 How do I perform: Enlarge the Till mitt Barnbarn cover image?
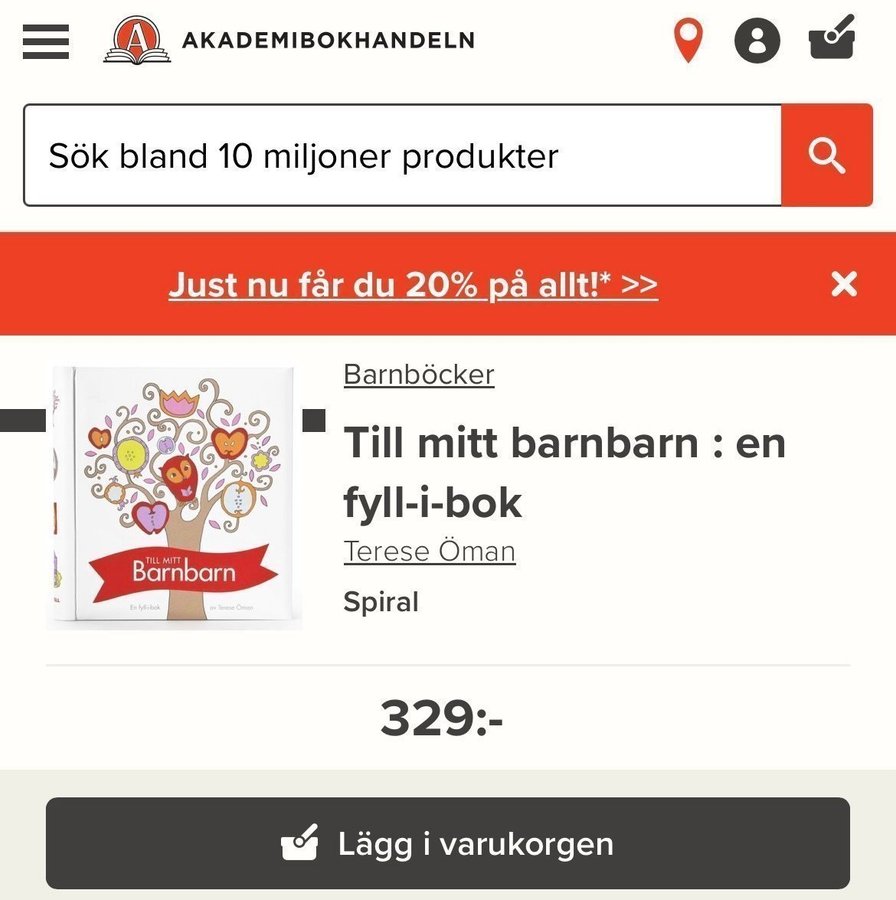point(174,498)
